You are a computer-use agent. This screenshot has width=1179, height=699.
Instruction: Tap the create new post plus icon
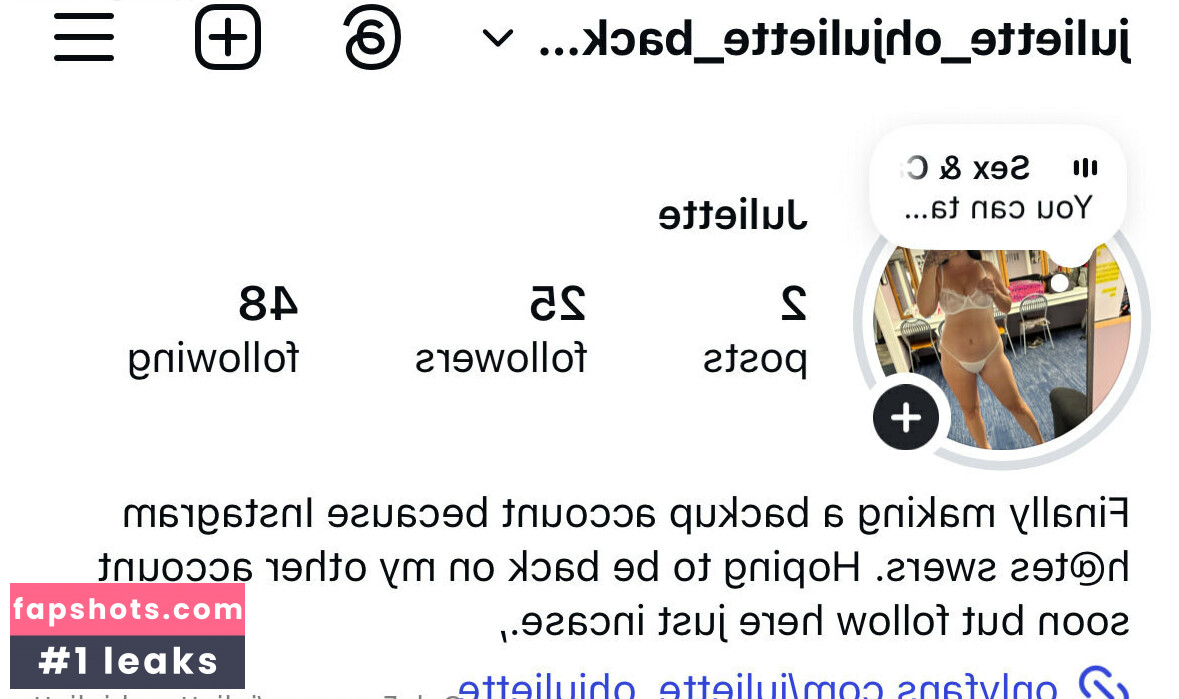227,37
